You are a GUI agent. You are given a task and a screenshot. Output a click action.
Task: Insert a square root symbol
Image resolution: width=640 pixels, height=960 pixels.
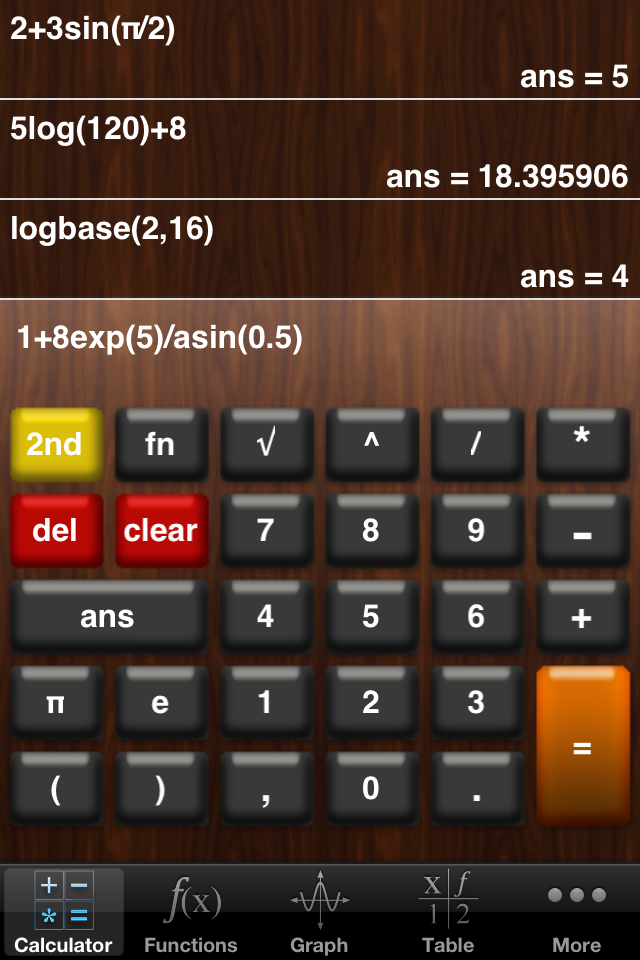(x=266, y=444)
